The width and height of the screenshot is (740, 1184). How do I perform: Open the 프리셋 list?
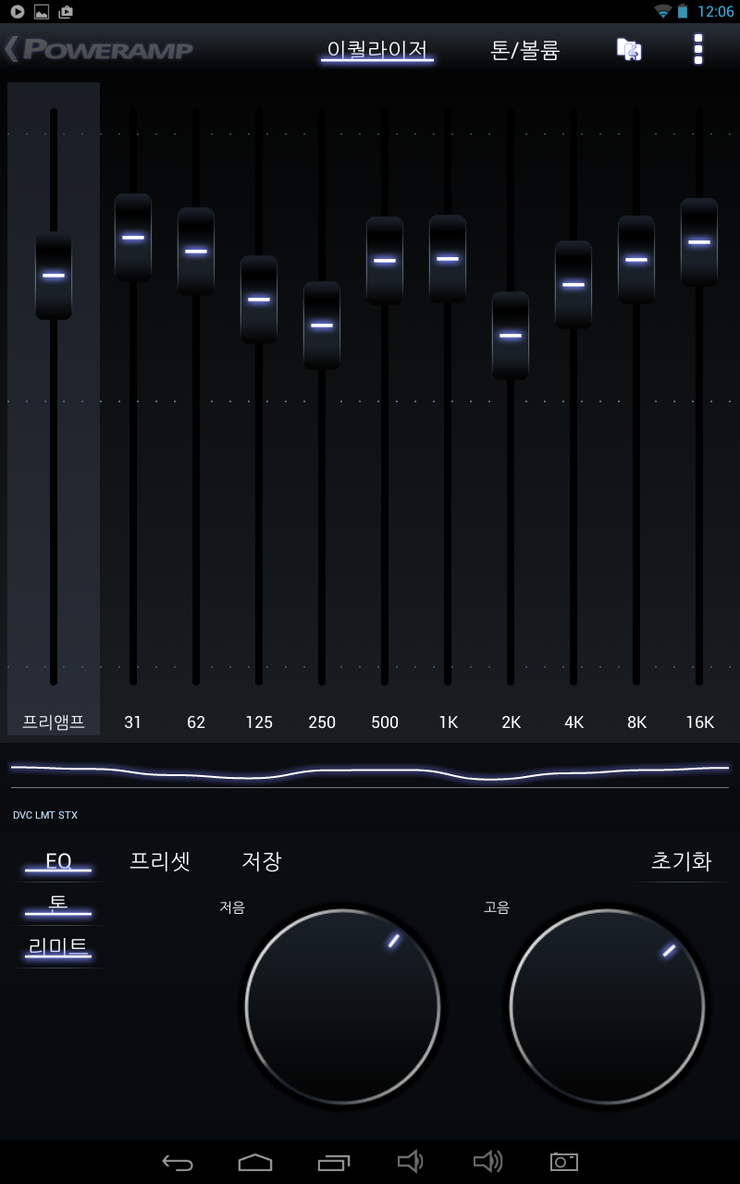(160, 861)
